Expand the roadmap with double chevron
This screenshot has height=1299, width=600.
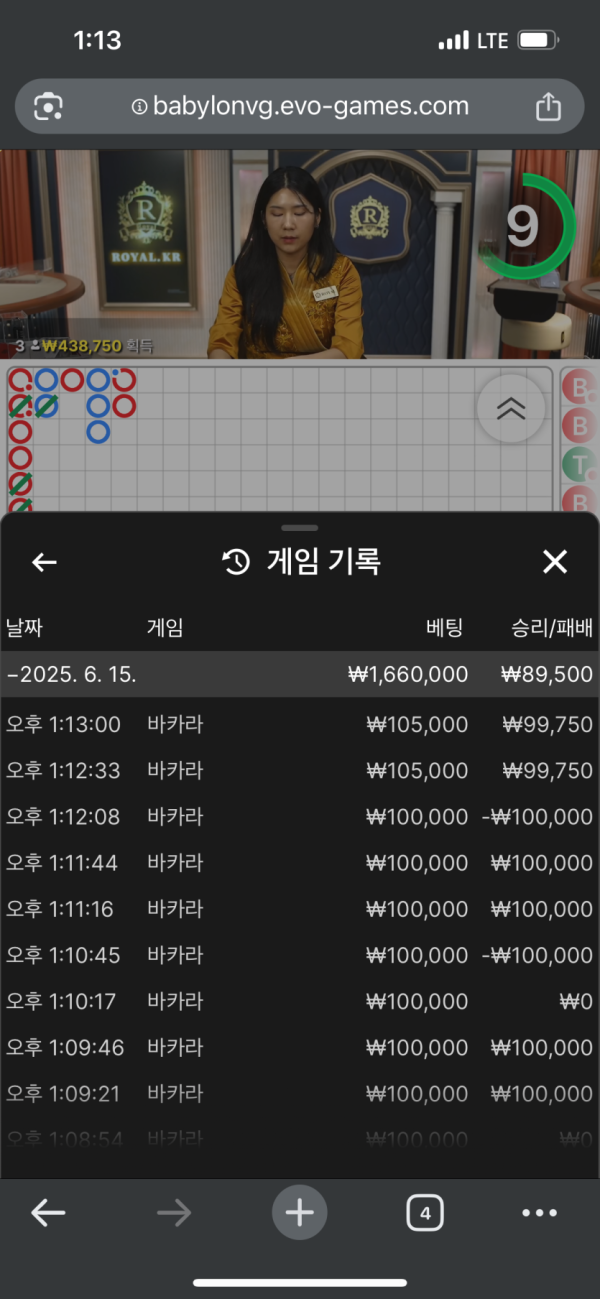click(x=511, y=408)
